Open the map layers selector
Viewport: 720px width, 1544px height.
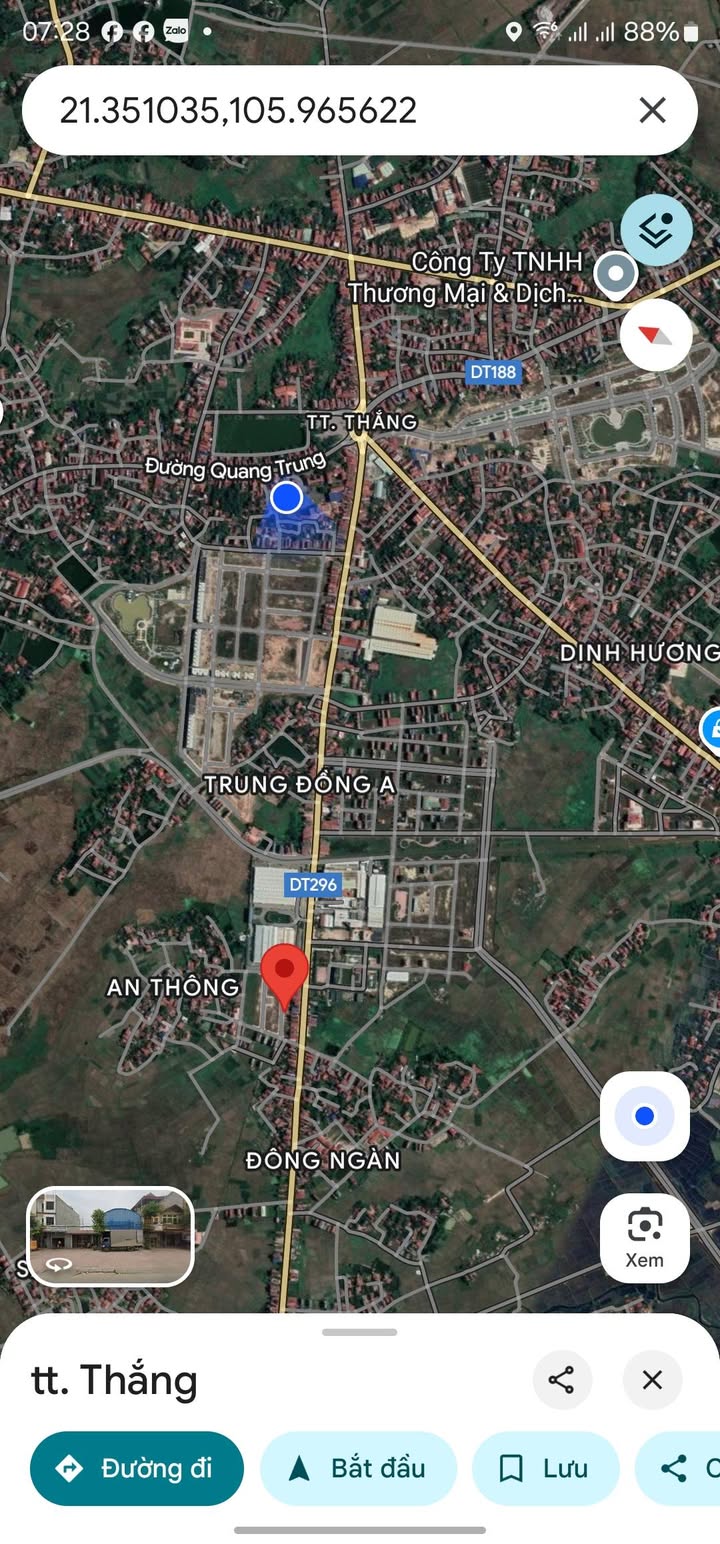pyautogui.click(x=656, y=230)
